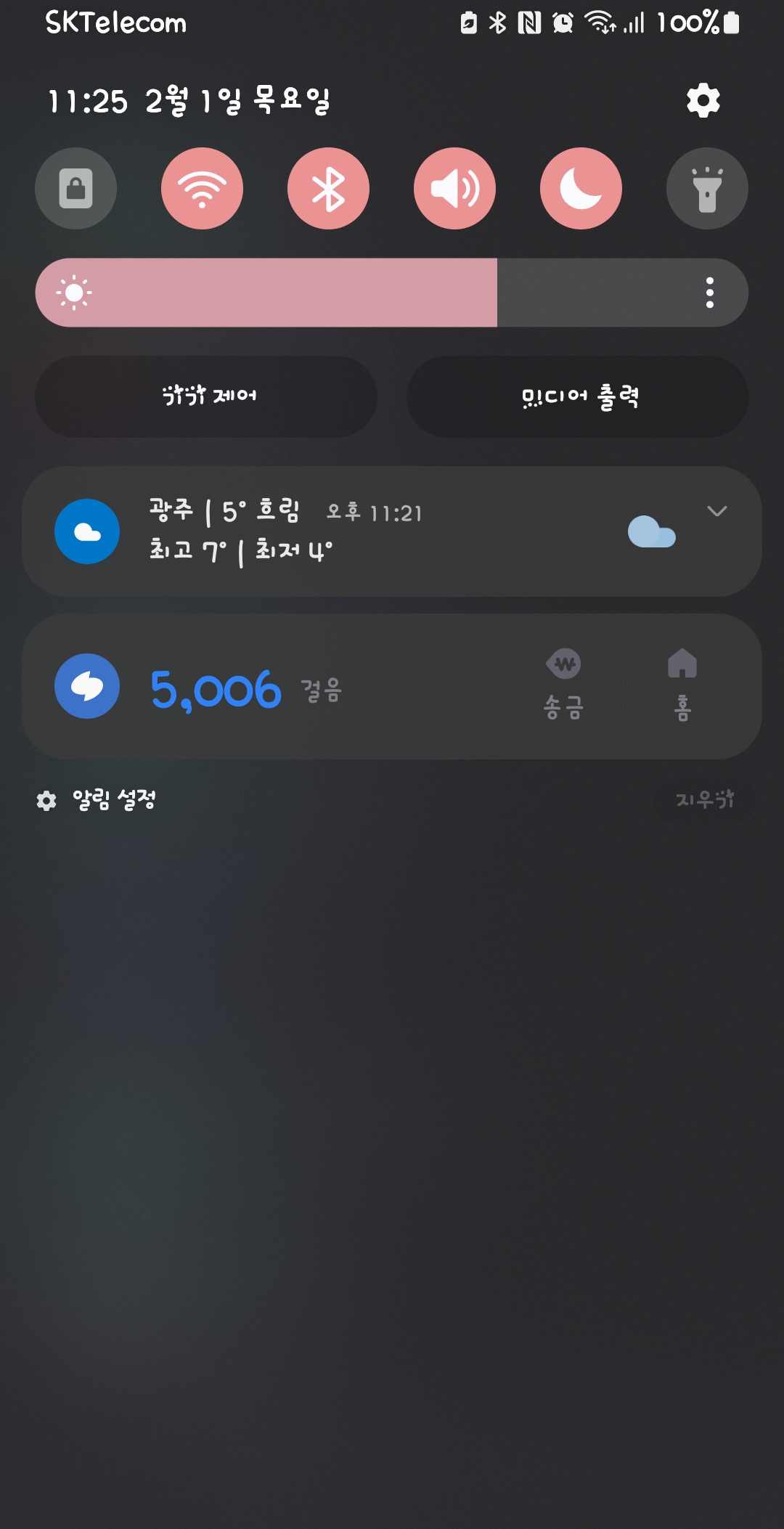This screenshot has height=1529, width=784.
Task: Open settings via the gear icon
Action: pyautogui.click(x=703, y=100)
